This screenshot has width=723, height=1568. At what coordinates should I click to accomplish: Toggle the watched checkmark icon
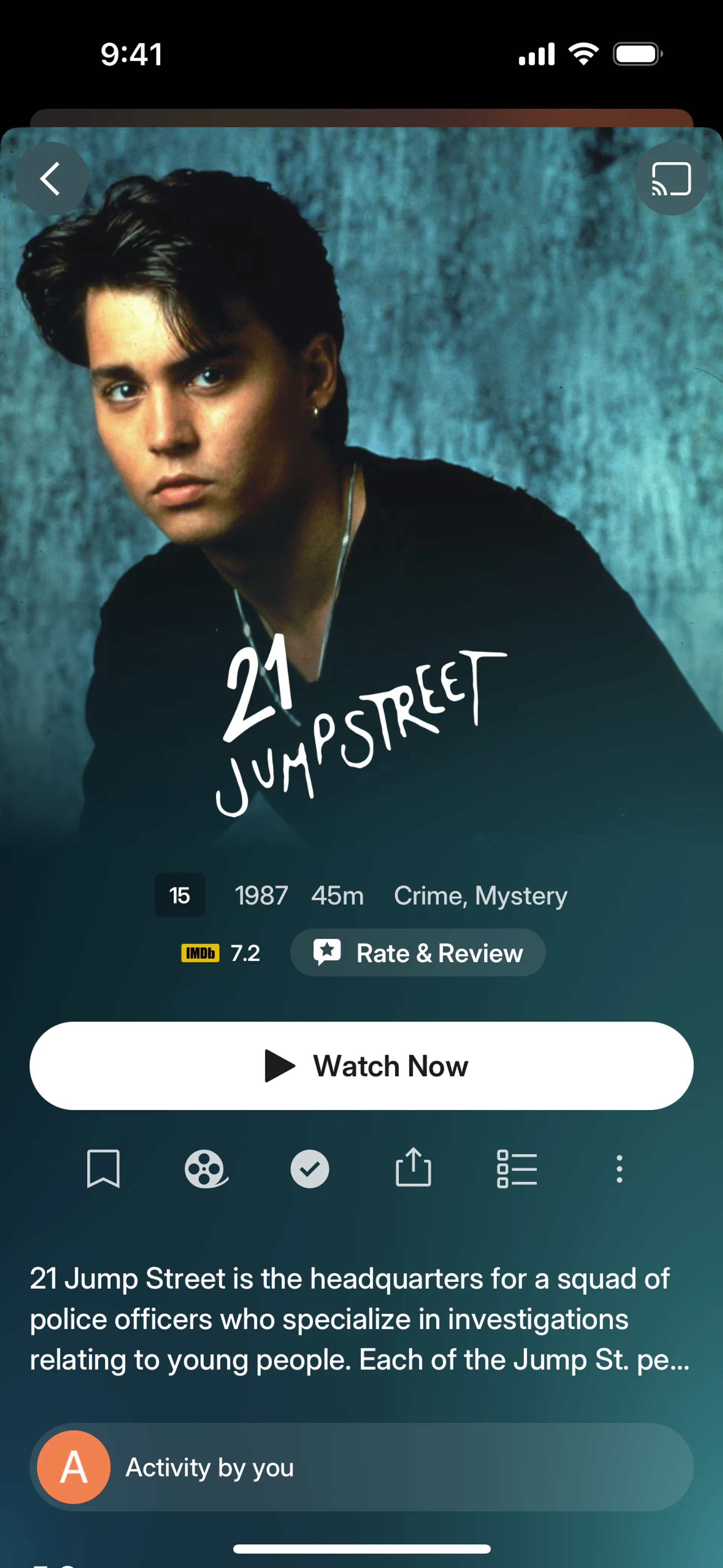pos(309,1169)
